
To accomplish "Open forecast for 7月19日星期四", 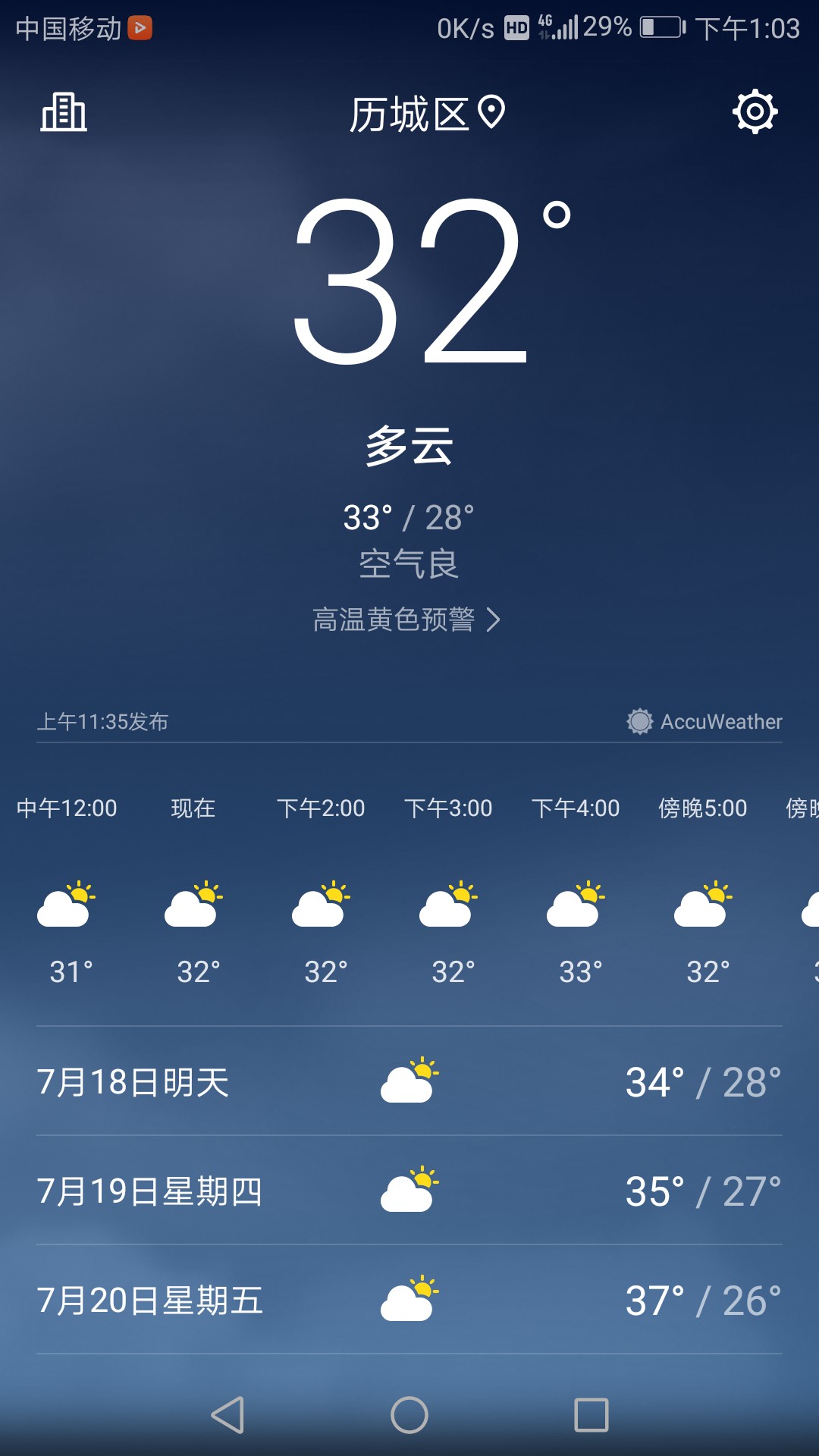I will point(409,1191).
